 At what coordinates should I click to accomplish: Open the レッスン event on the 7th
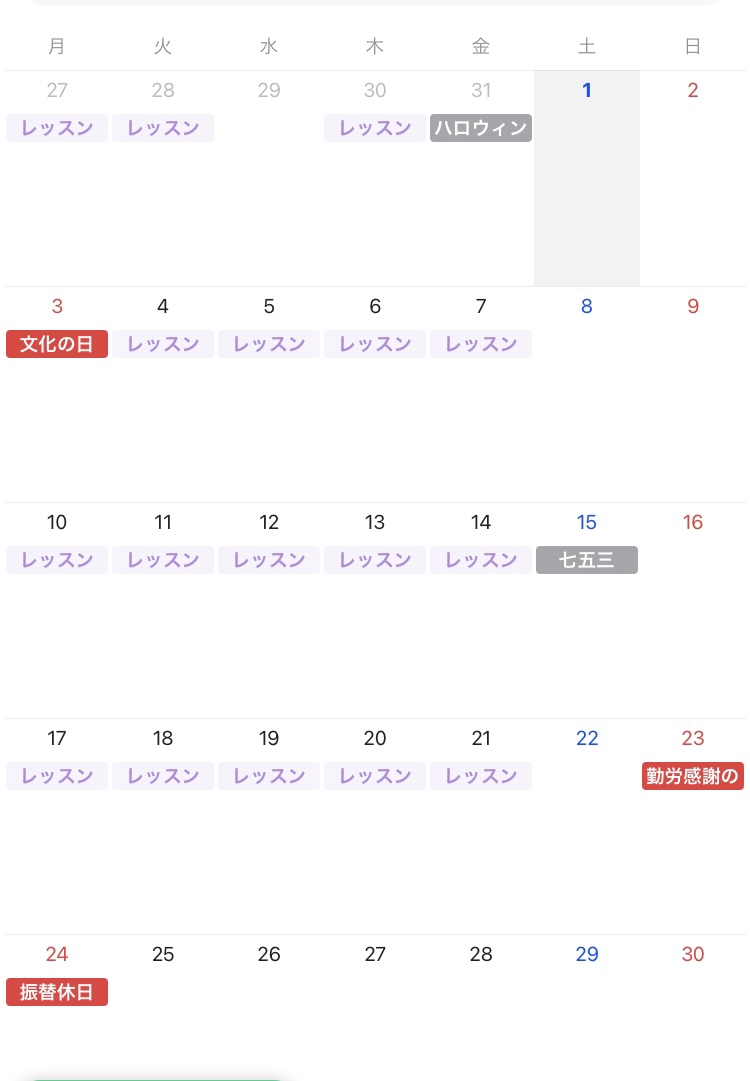[x=481, y=344]
